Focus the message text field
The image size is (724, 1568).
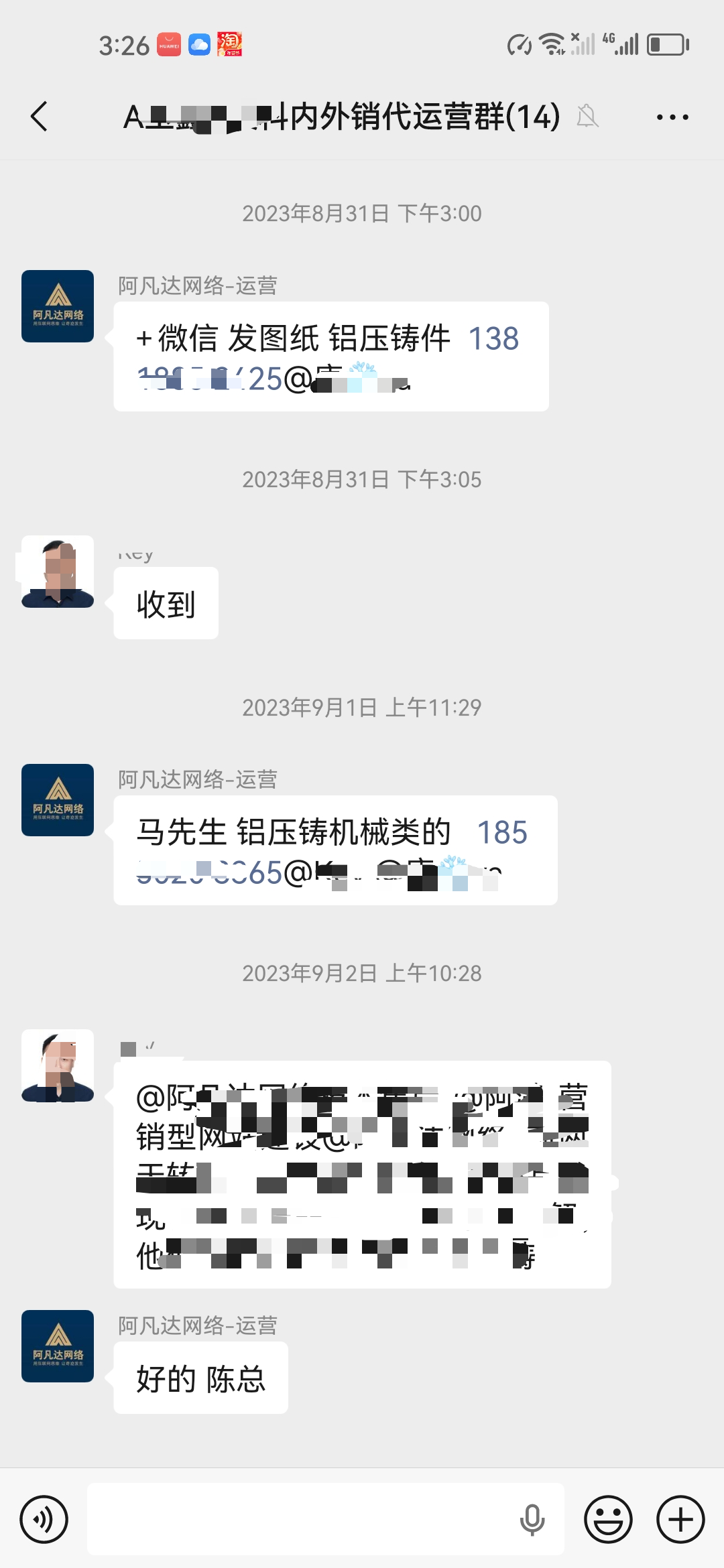pyautogui.click(x=302, y=1519)
